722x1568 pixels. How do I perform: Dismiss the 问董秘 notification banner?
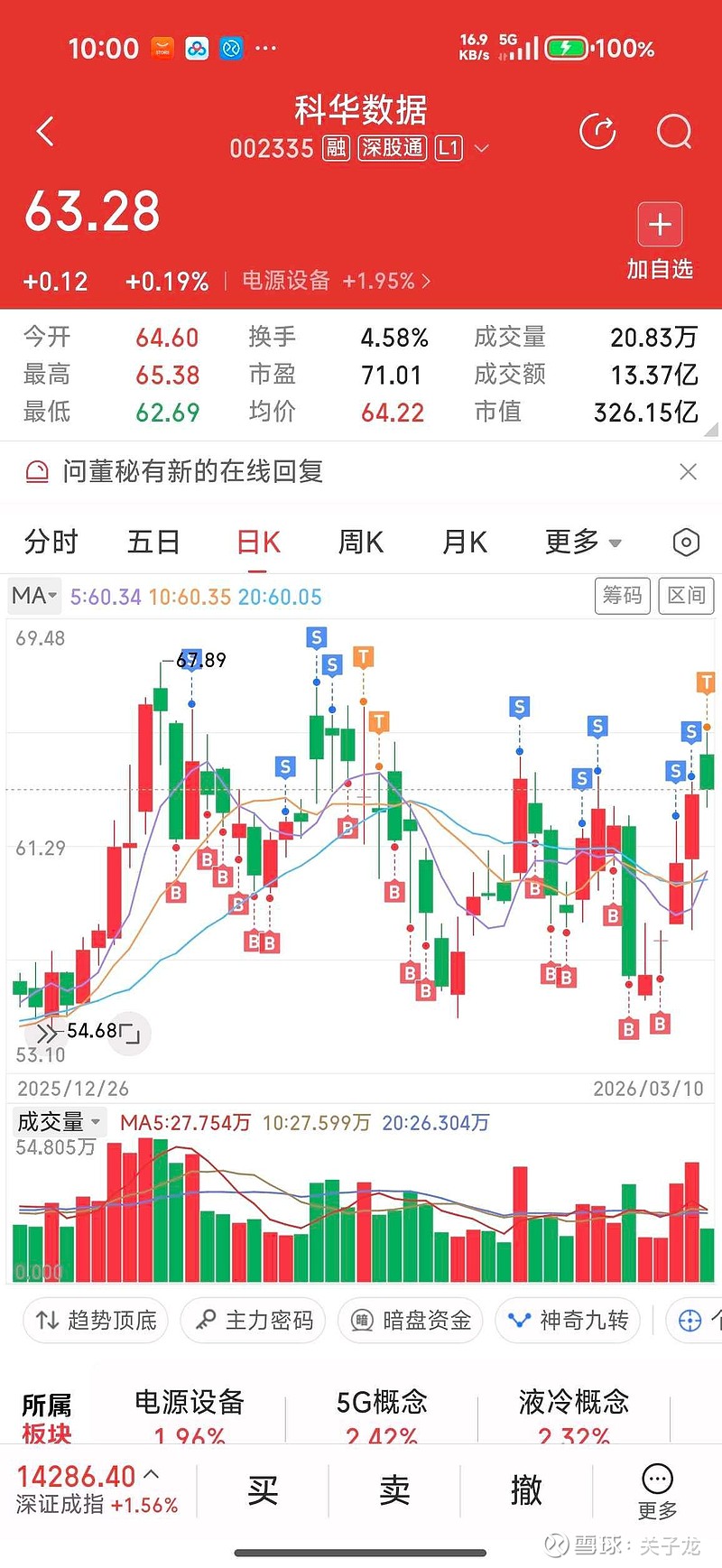688,471
